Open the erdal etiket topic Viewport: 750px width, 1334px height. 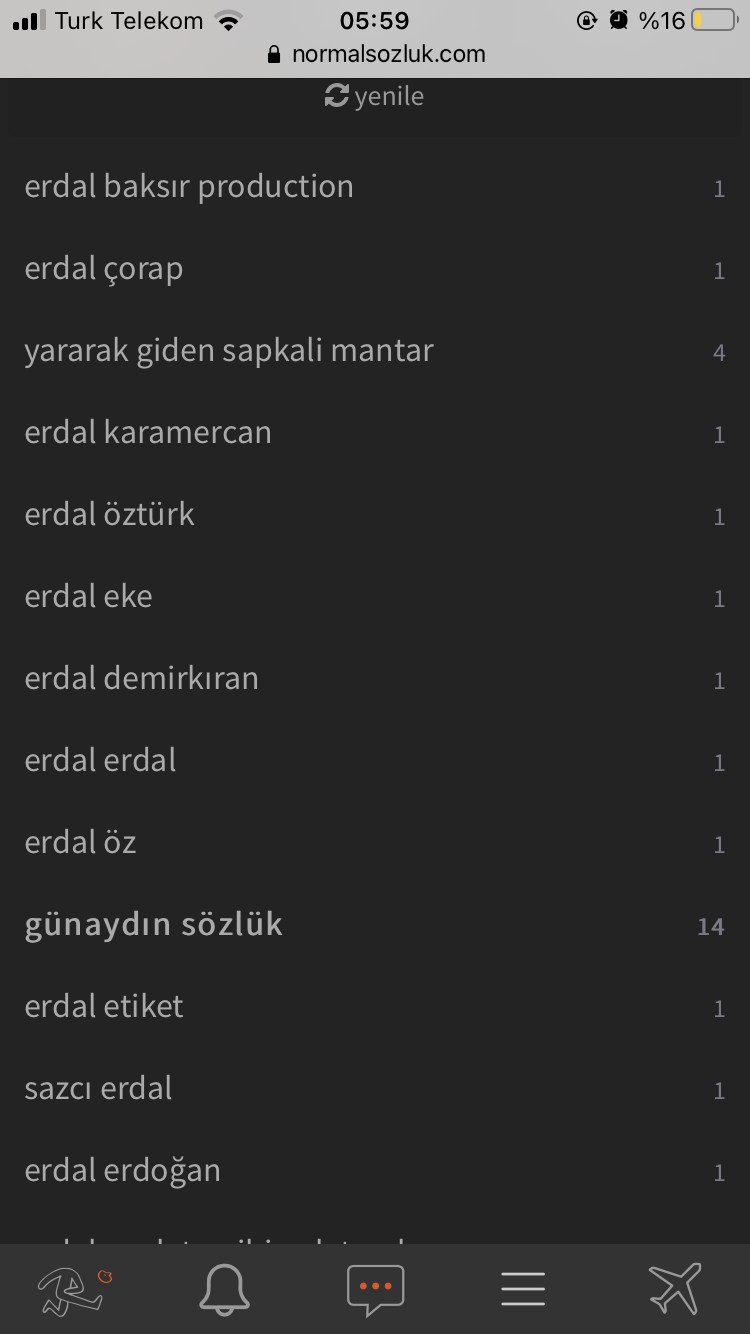(104, 1007)
